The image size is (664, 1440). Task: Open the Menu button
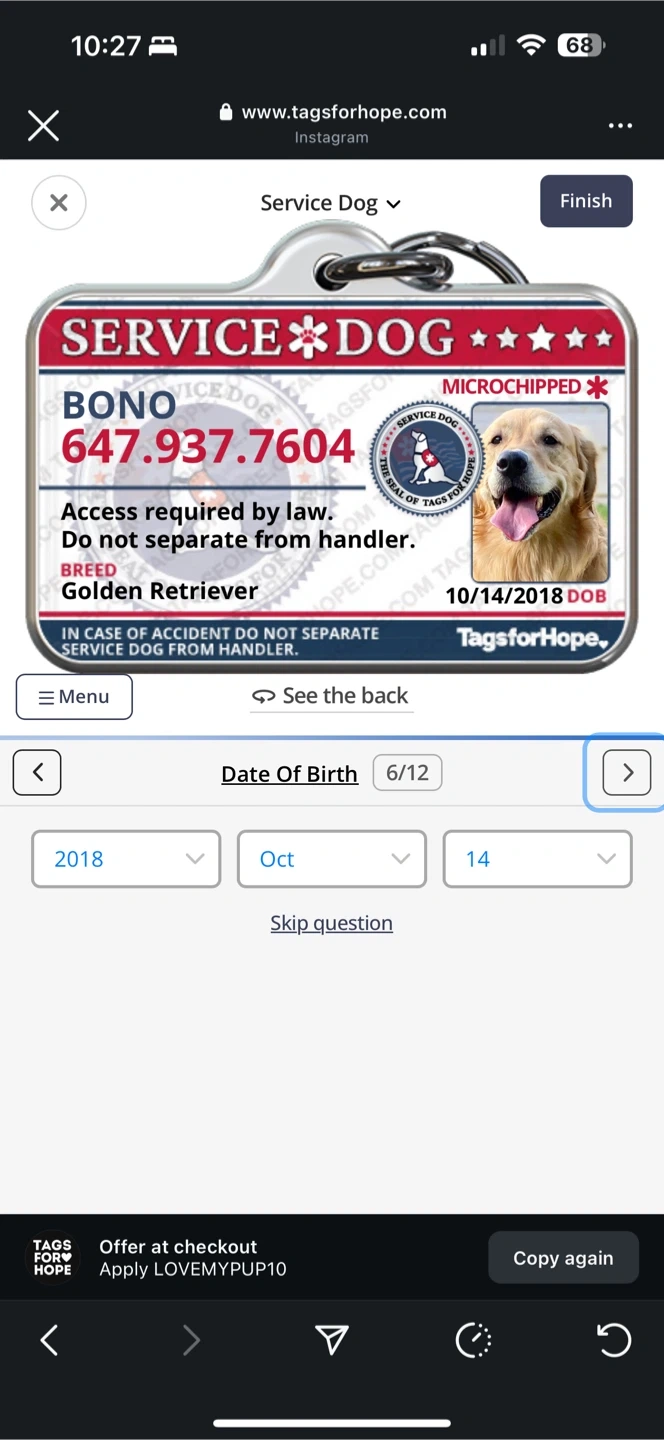(x=74, y=697)
